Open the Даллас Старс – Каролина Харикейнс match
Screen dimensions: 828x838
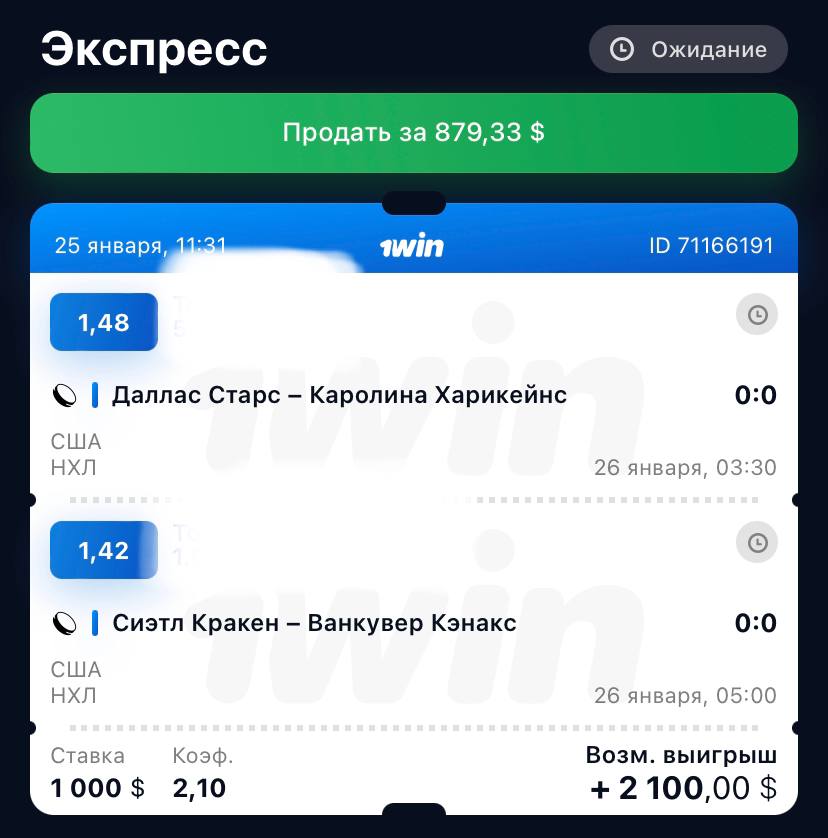339,395
